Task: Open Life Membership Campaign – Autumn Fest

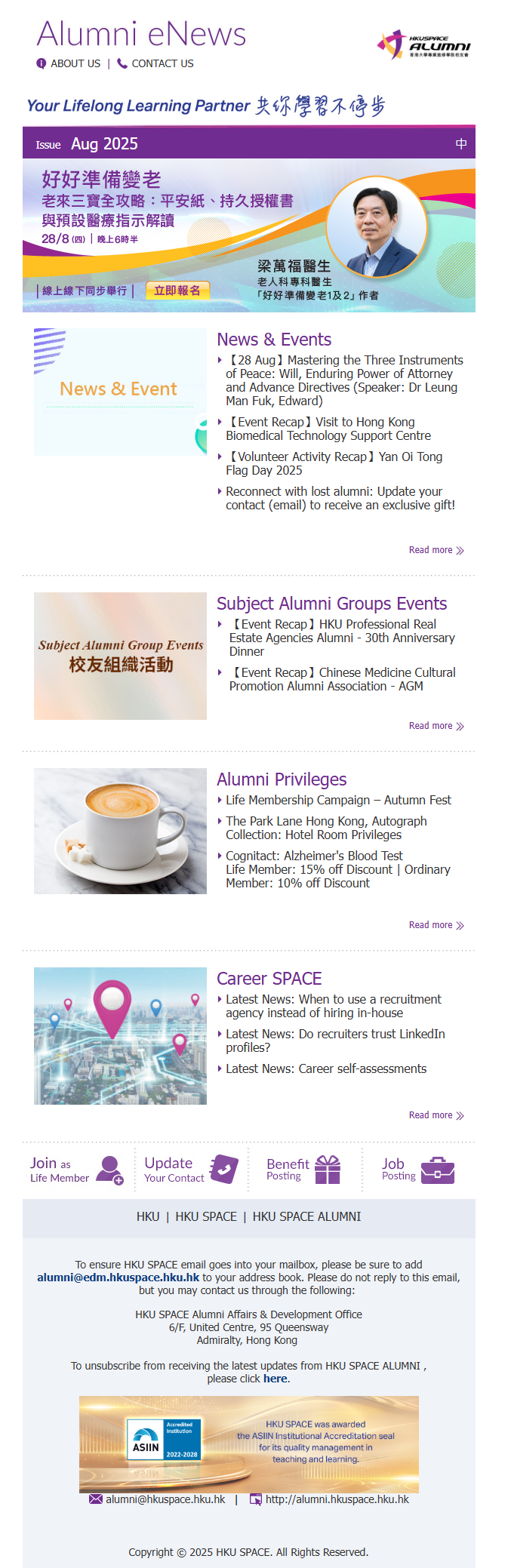Action: pos(338,800)
